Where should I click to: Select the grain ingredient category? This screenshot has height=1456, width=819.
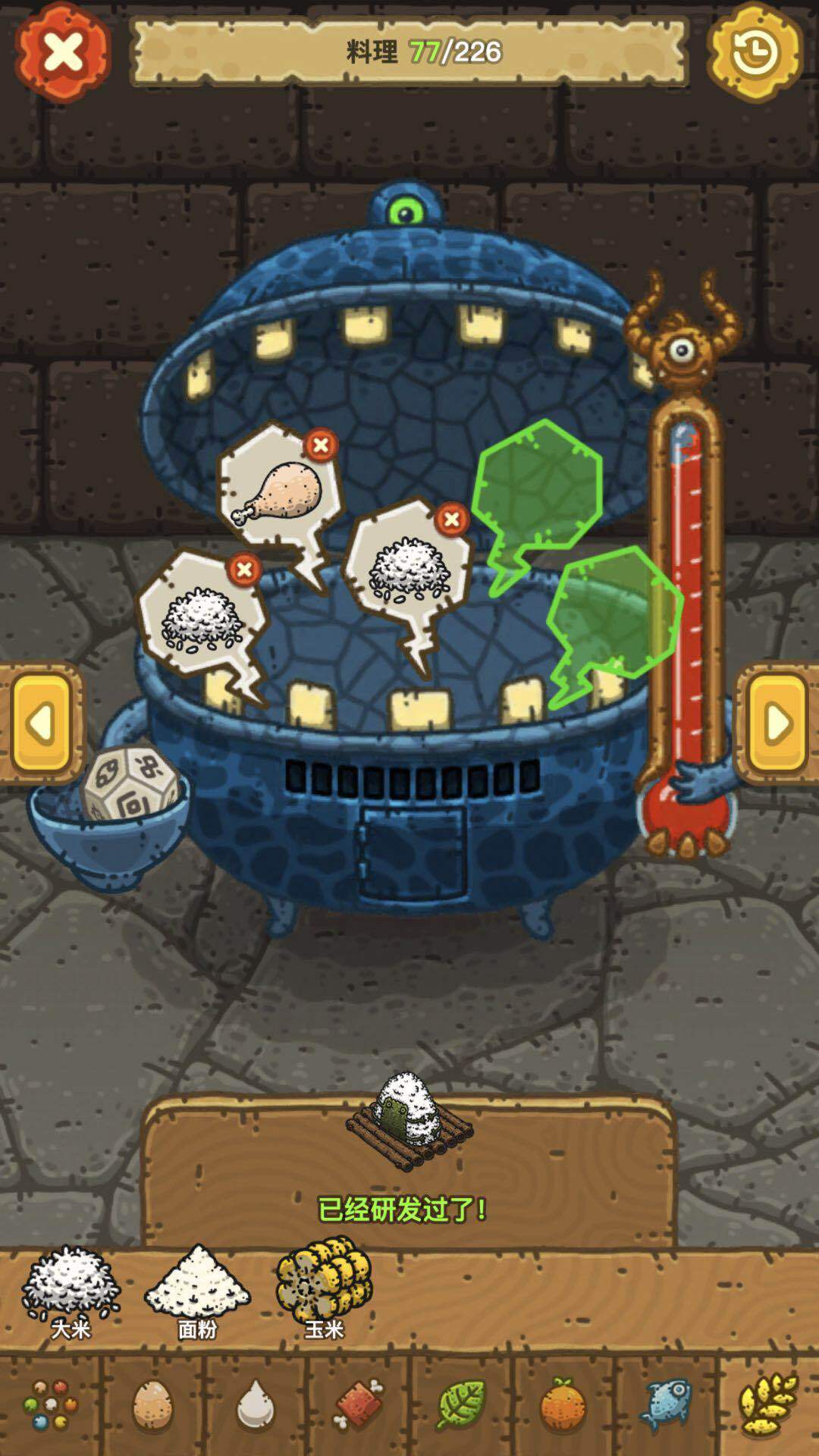coord(767,1404)
